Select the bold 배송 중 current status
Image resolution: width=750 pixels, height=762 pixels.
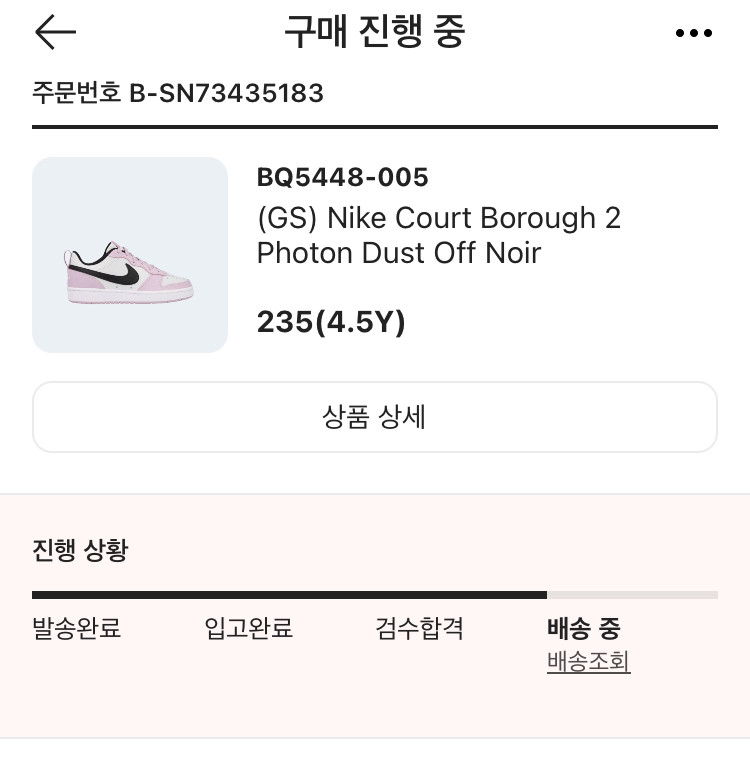582,629
